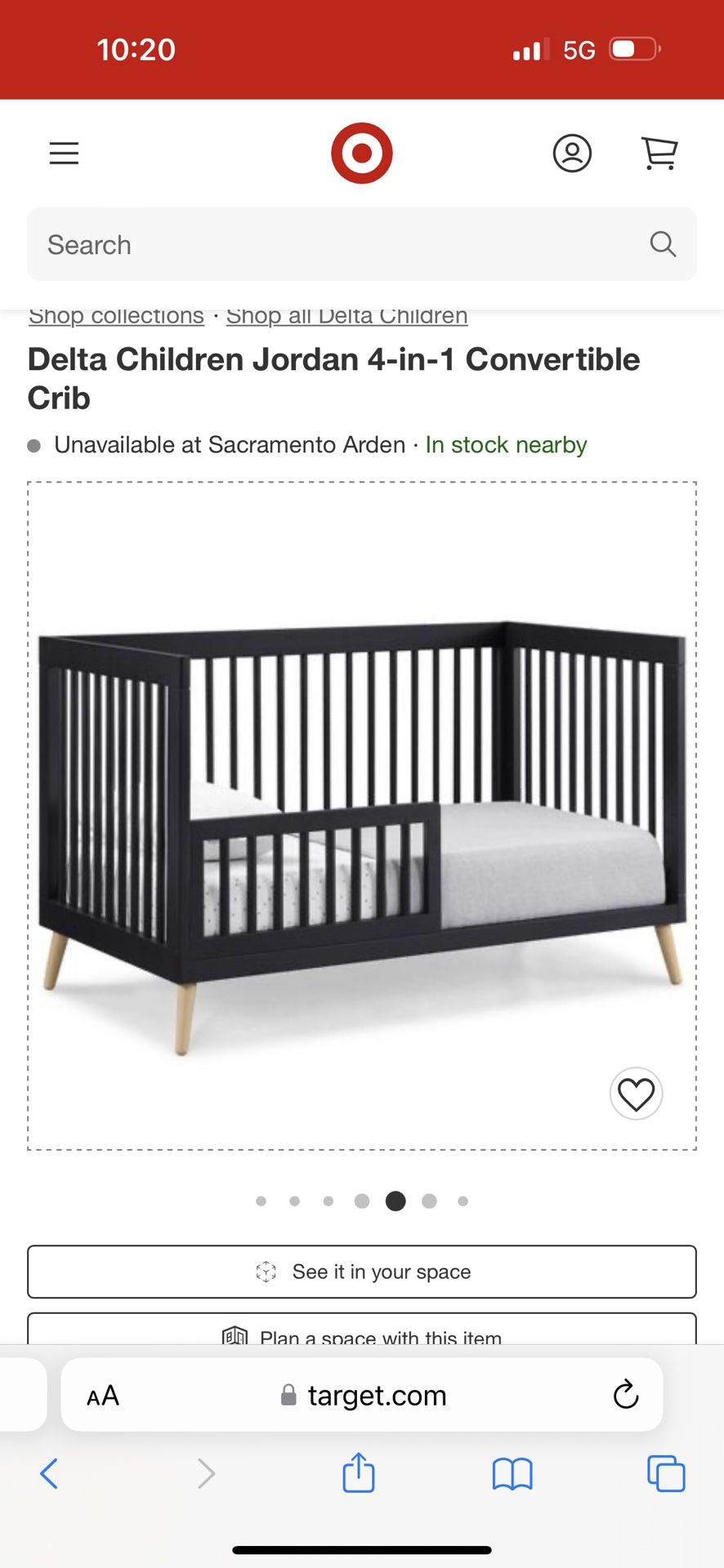Open the crib product image
The image size is (724, 1568).
tap(361, 817)
